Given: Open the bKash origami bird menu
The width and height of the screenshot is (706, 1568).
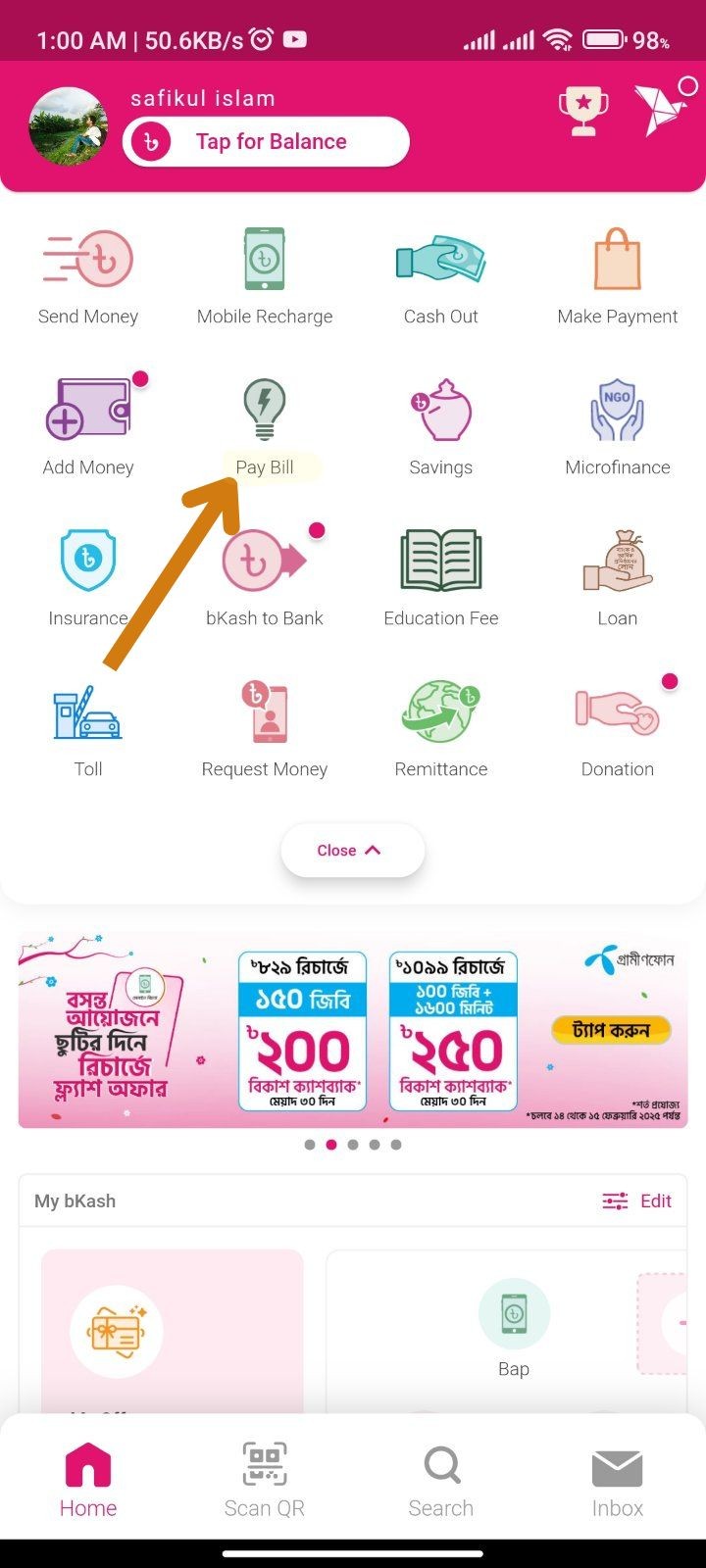Looking at the screenshot, I should (x=660, y=109).
